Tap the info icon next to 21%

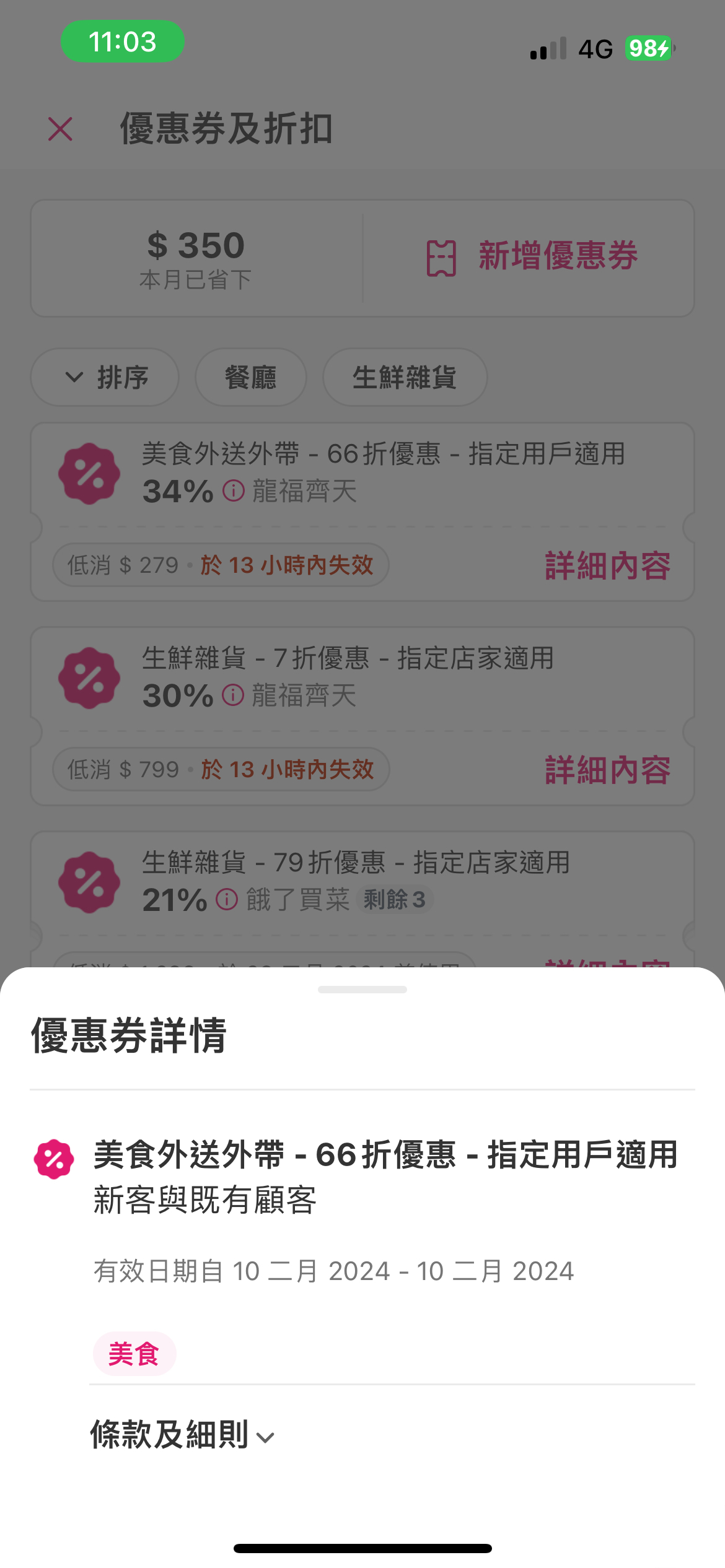(x=227, y=900)
